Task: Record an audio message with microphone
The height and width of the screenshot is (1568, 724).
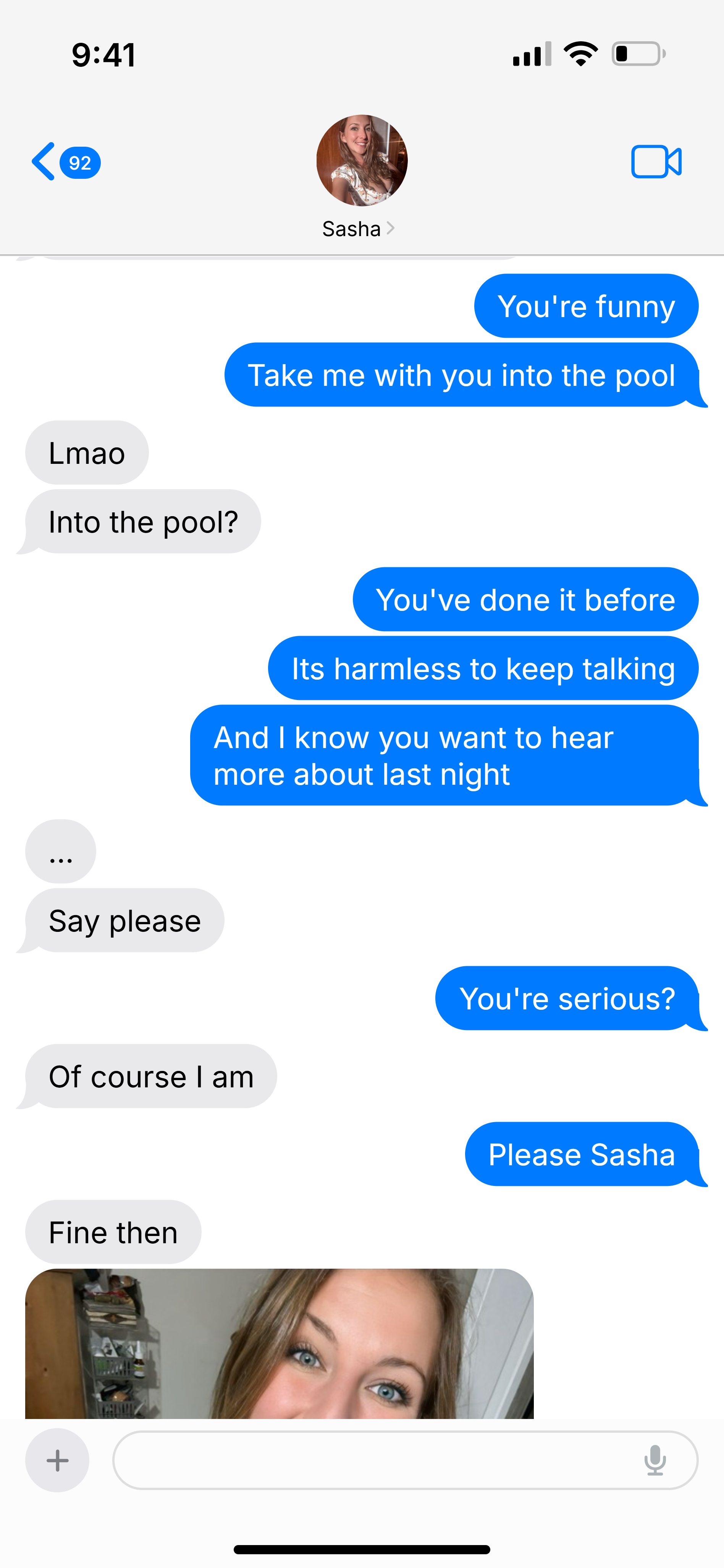Action: click(x=655, y=1459)
